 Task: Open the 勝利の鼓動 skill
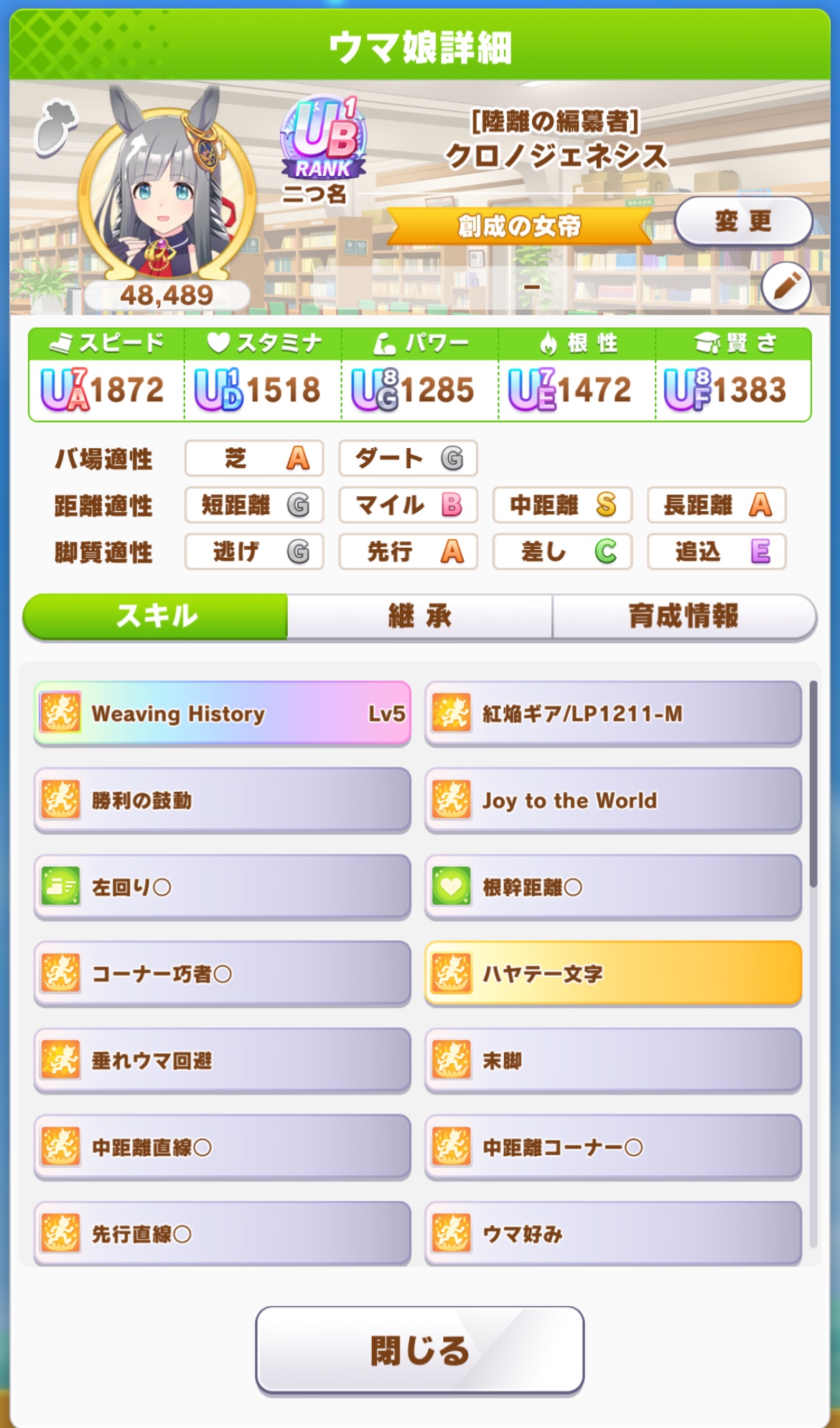[x=223, y=800]
